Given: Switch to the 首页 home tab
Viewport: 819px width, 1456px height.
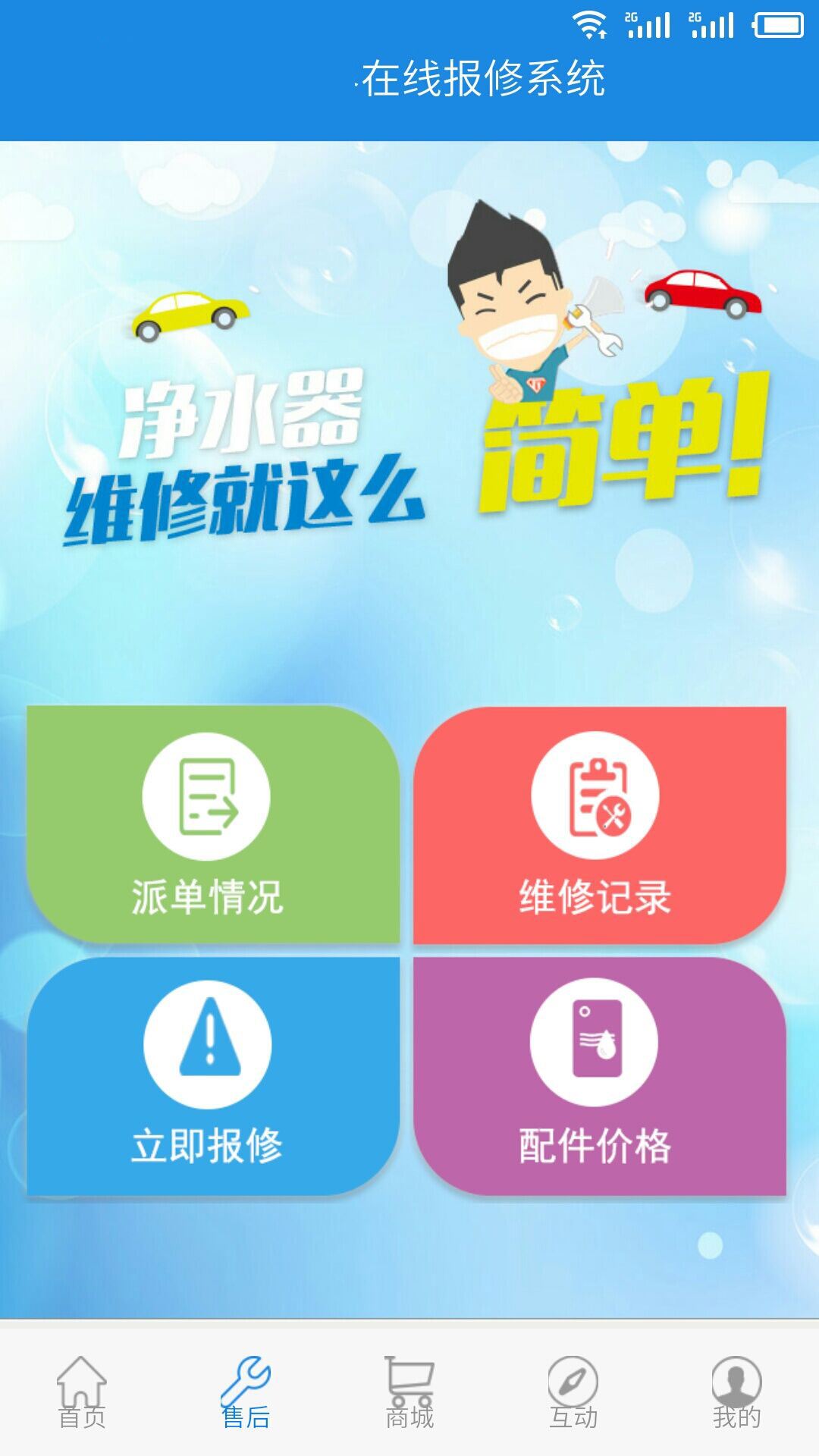Looking at the screenshot, I should [82, 1392].
